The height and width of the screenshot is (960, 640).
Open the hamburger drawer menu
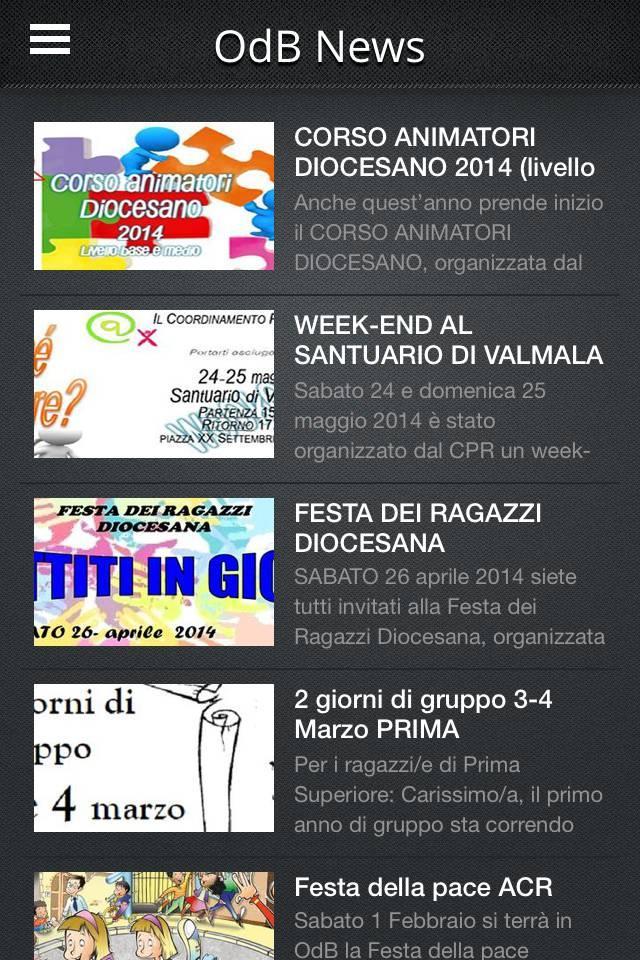pyautogui.click(x=50, y=40)
